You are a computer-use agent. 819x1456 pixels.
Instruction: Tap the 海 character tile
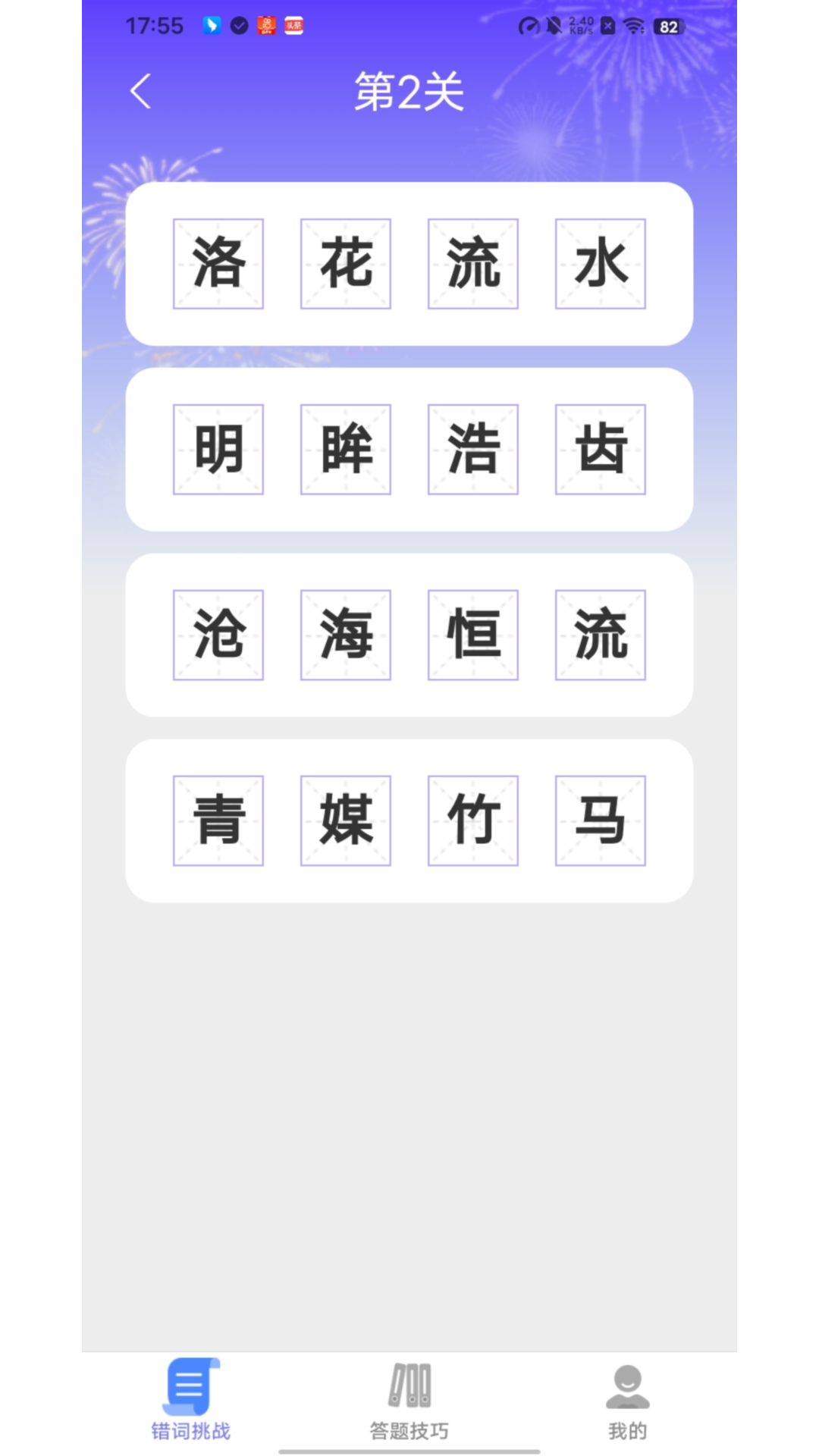346,635
